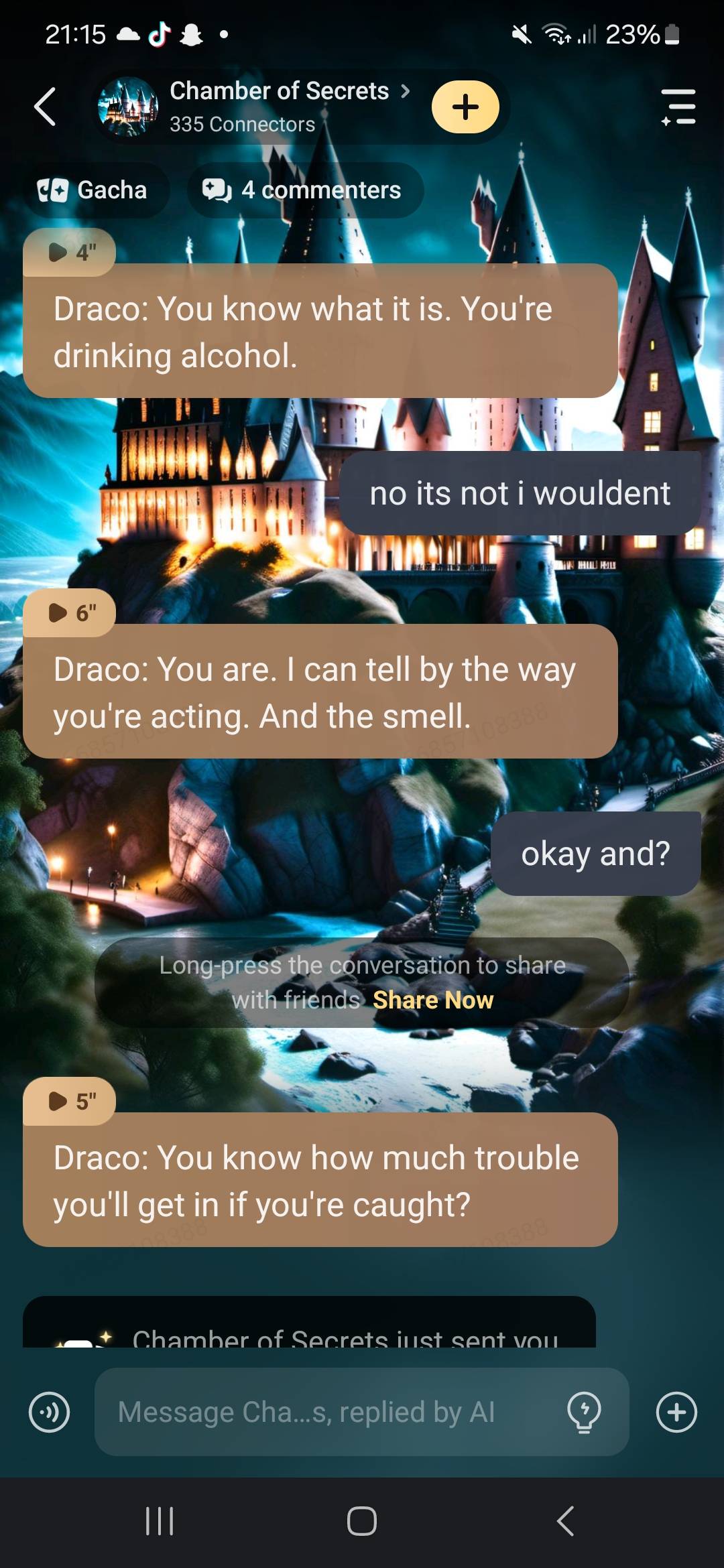The image size is (724, 1568).
Task: Open Chamber of Secrets profile details
Action: click(x=279, y=106)
